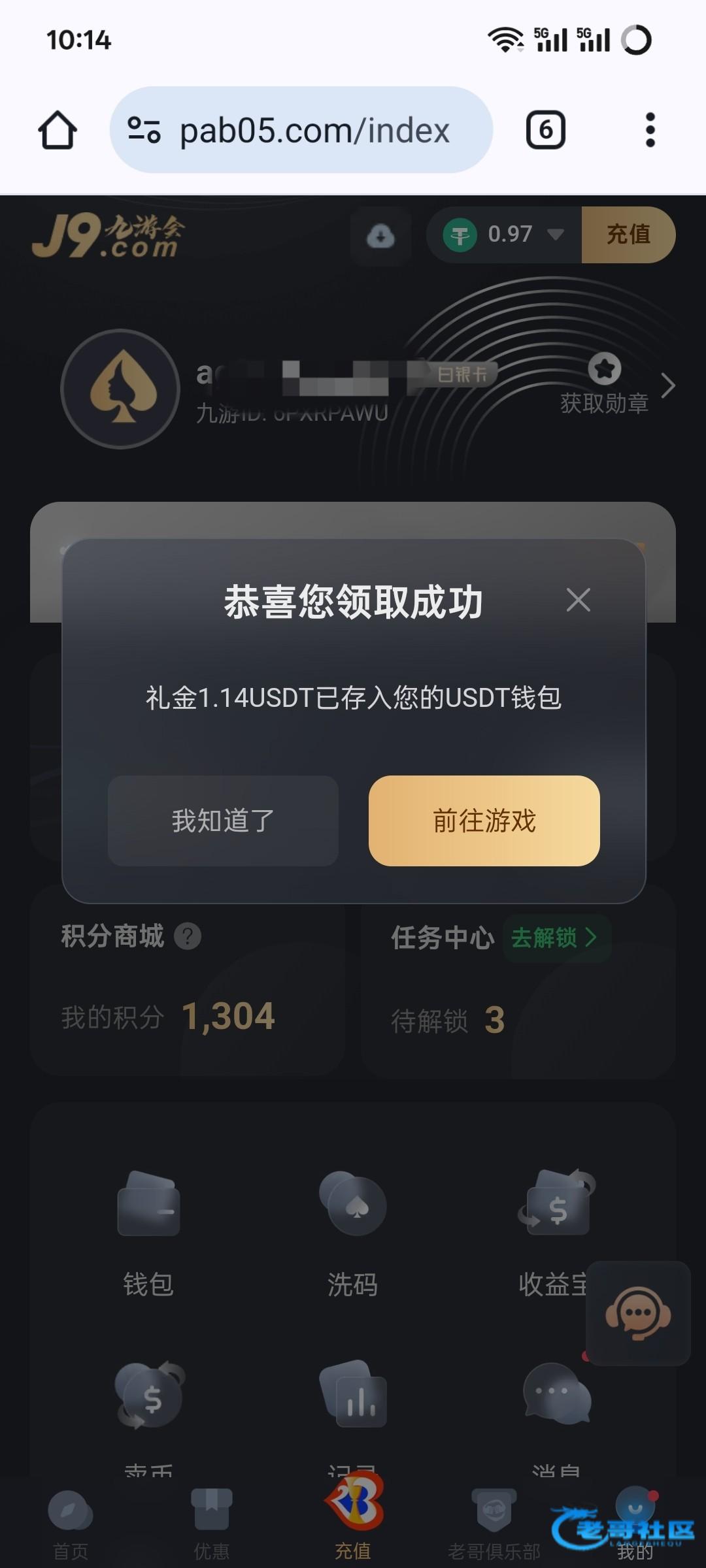Open the customer service chat

(x=637, y=1313)
